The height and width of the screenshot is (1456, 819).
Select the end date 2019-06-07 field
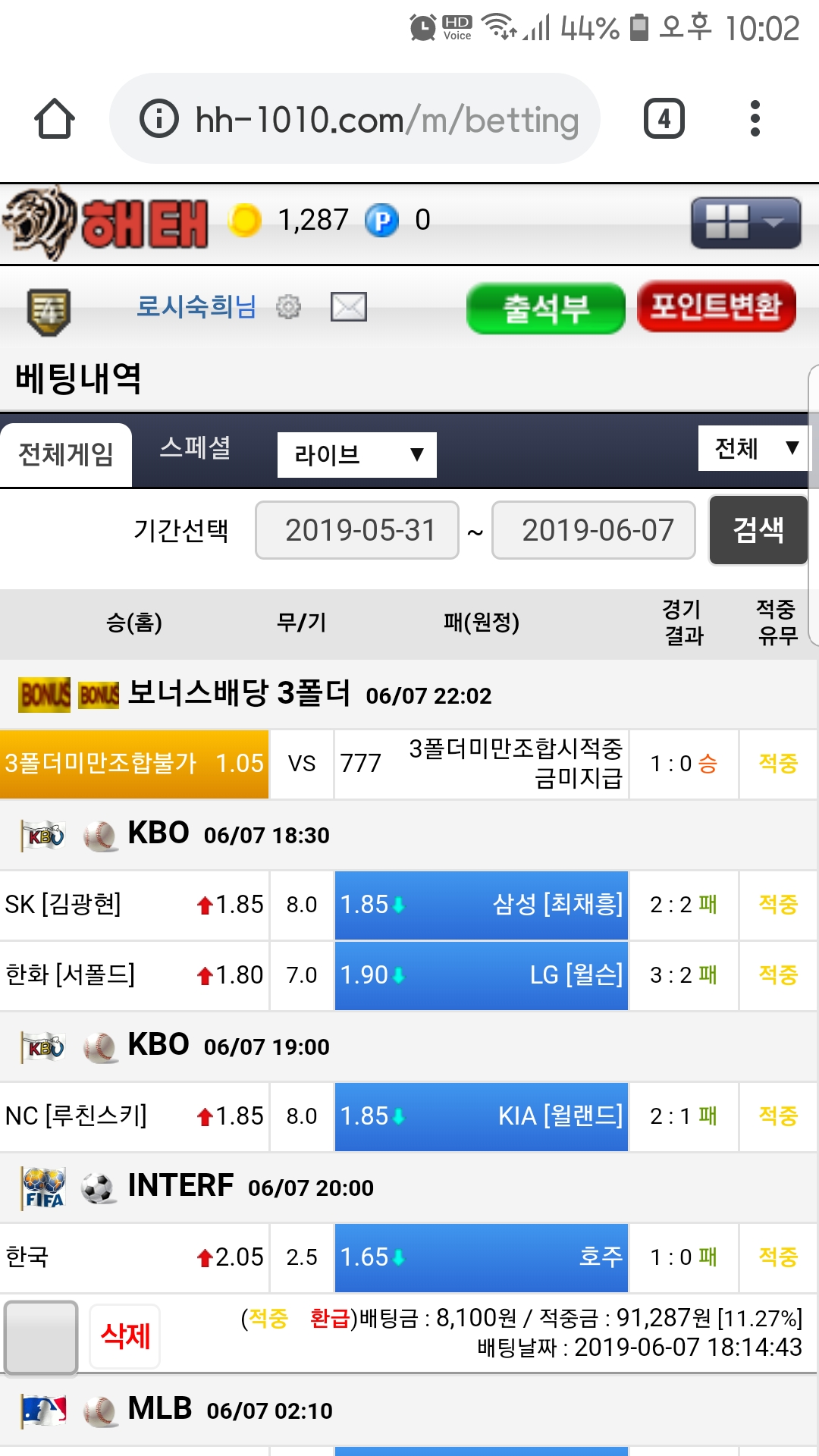coord(594,530)
